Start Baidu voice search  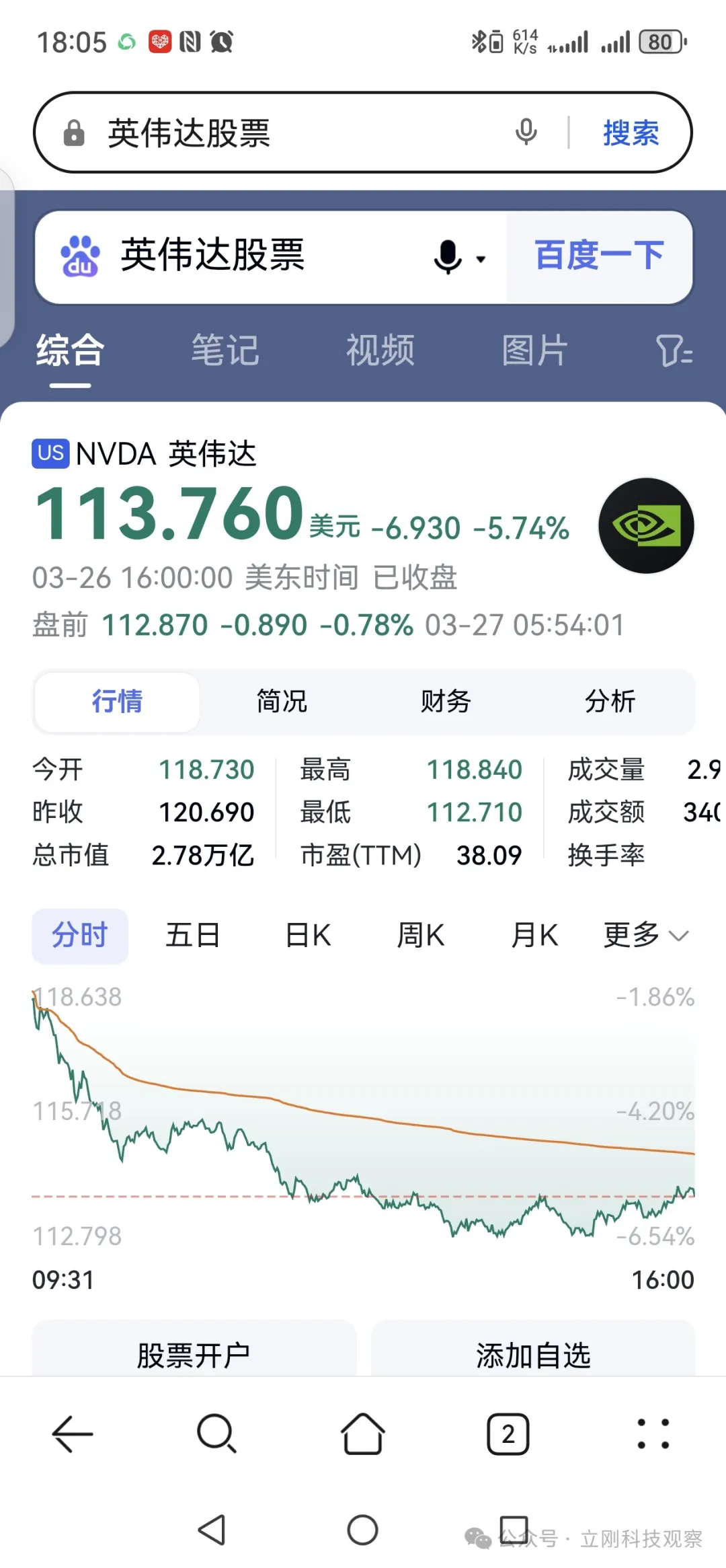pyautogui.click(x=449, y=257)
